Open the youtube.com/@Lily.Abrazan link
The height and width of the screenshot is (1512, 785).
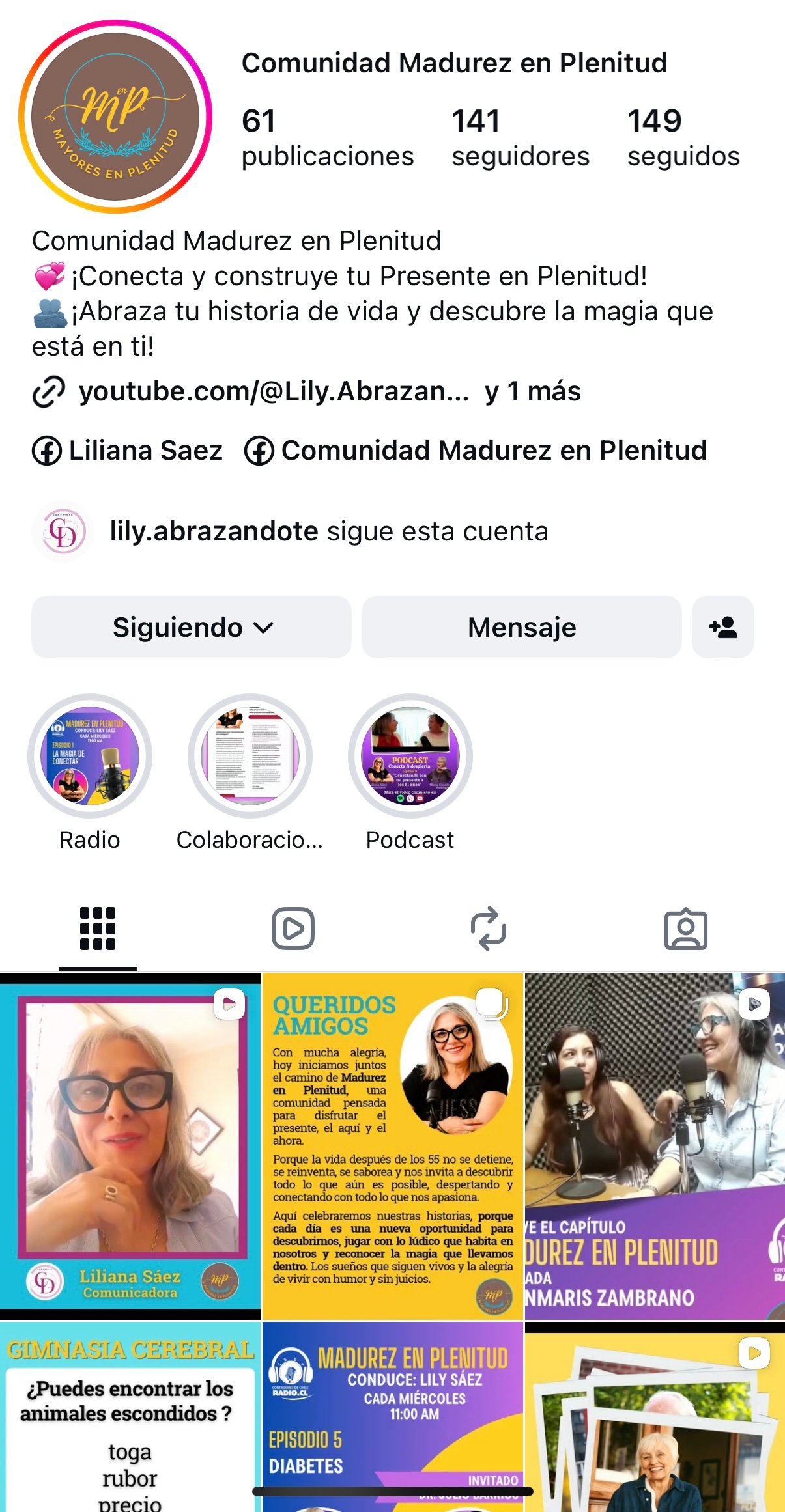pyautogui.click(x=274, y=391)
